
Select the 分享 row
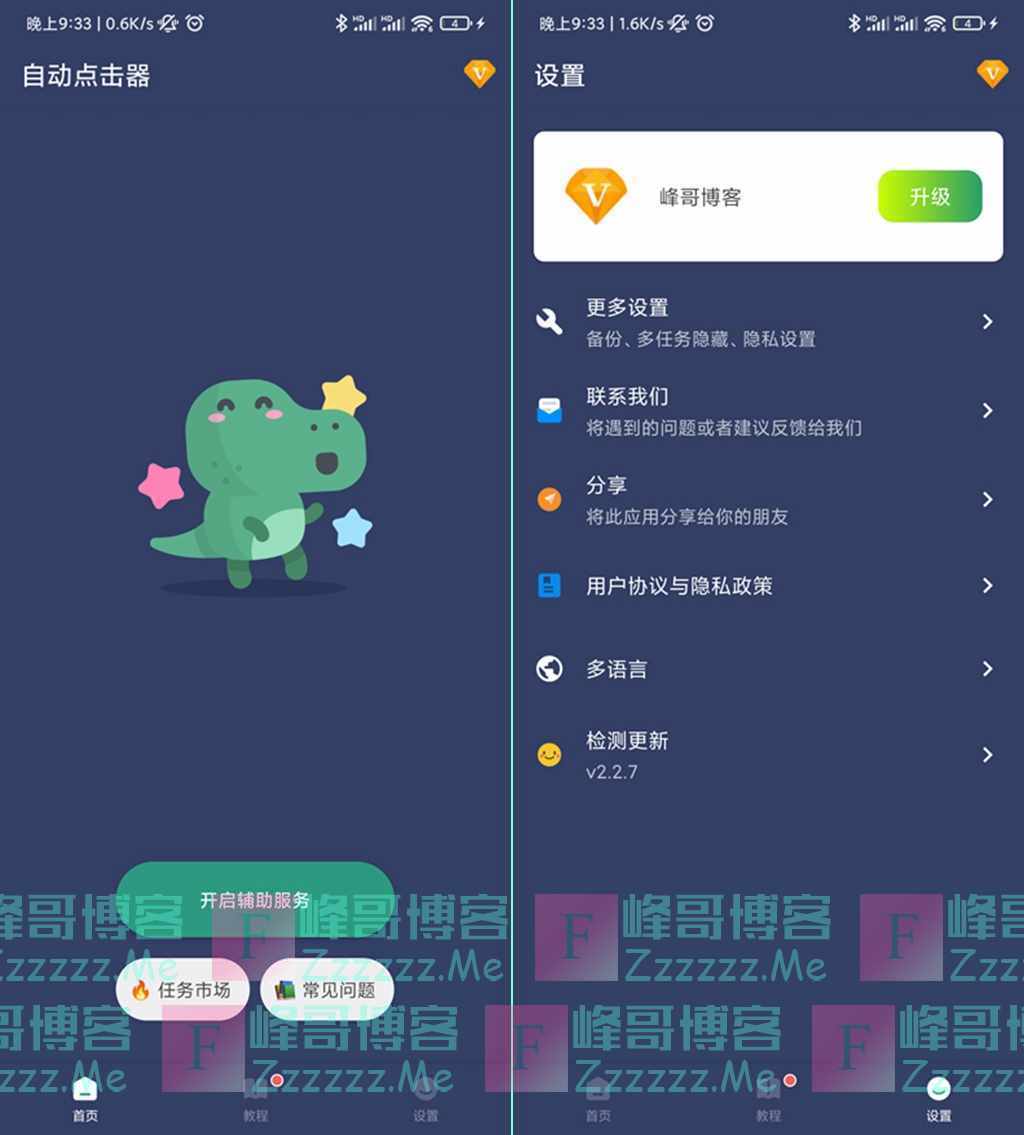(x=767, y=500)
